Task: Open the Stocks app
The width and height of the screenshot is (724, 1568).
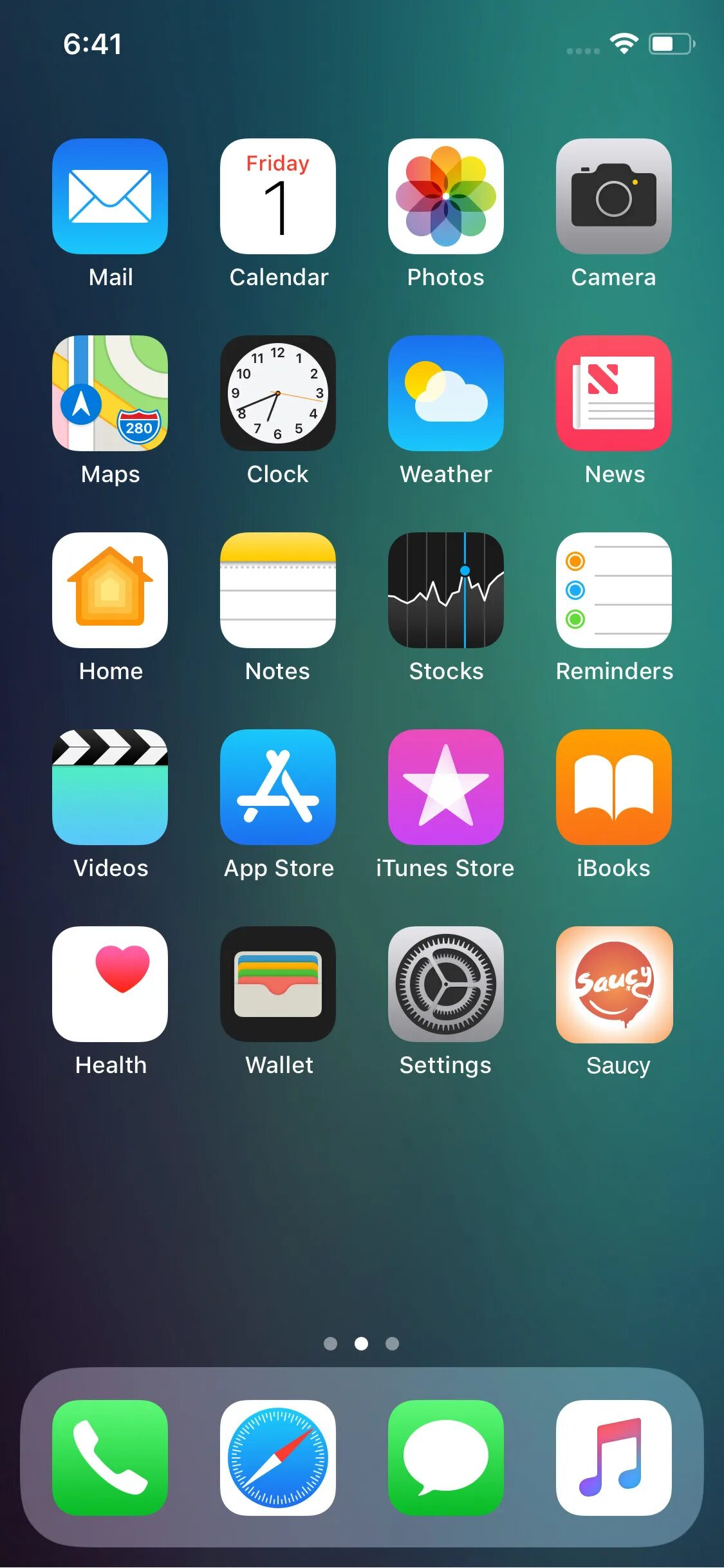Action: (446, 590)
